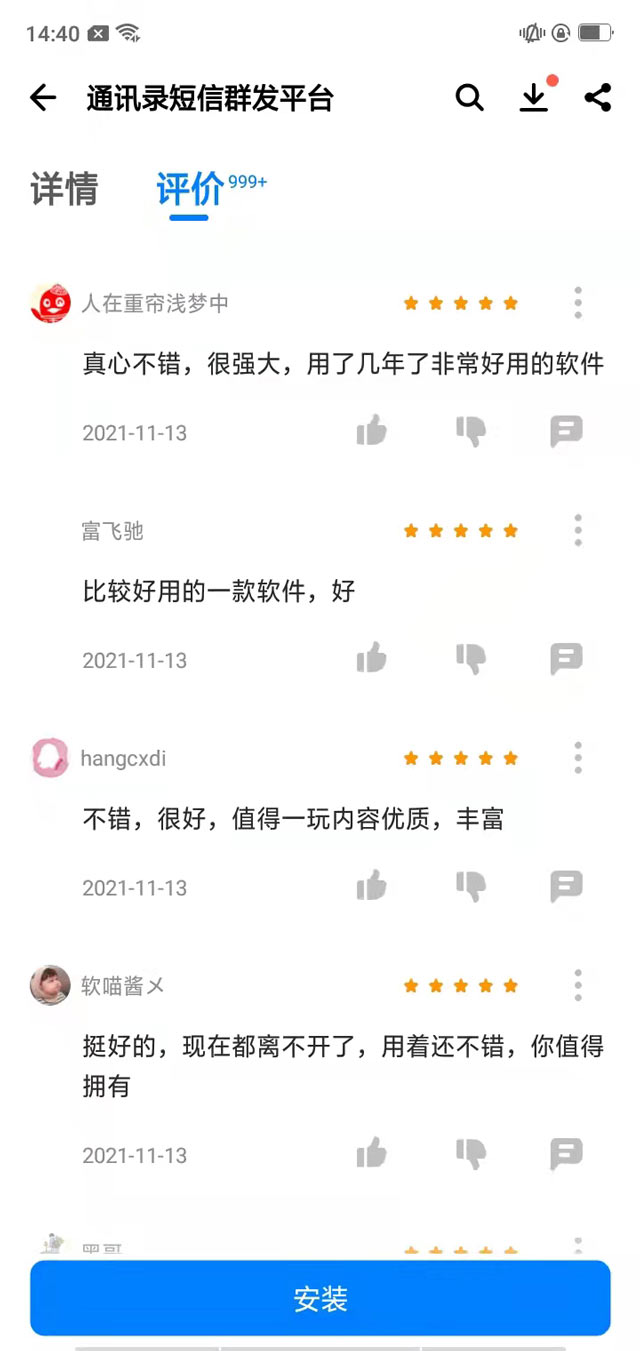Image resolution: width=640 pixels, height=1351 pixels.
Task: Dislike the review from hangcxdi
Action: click(x=470, y=886)
